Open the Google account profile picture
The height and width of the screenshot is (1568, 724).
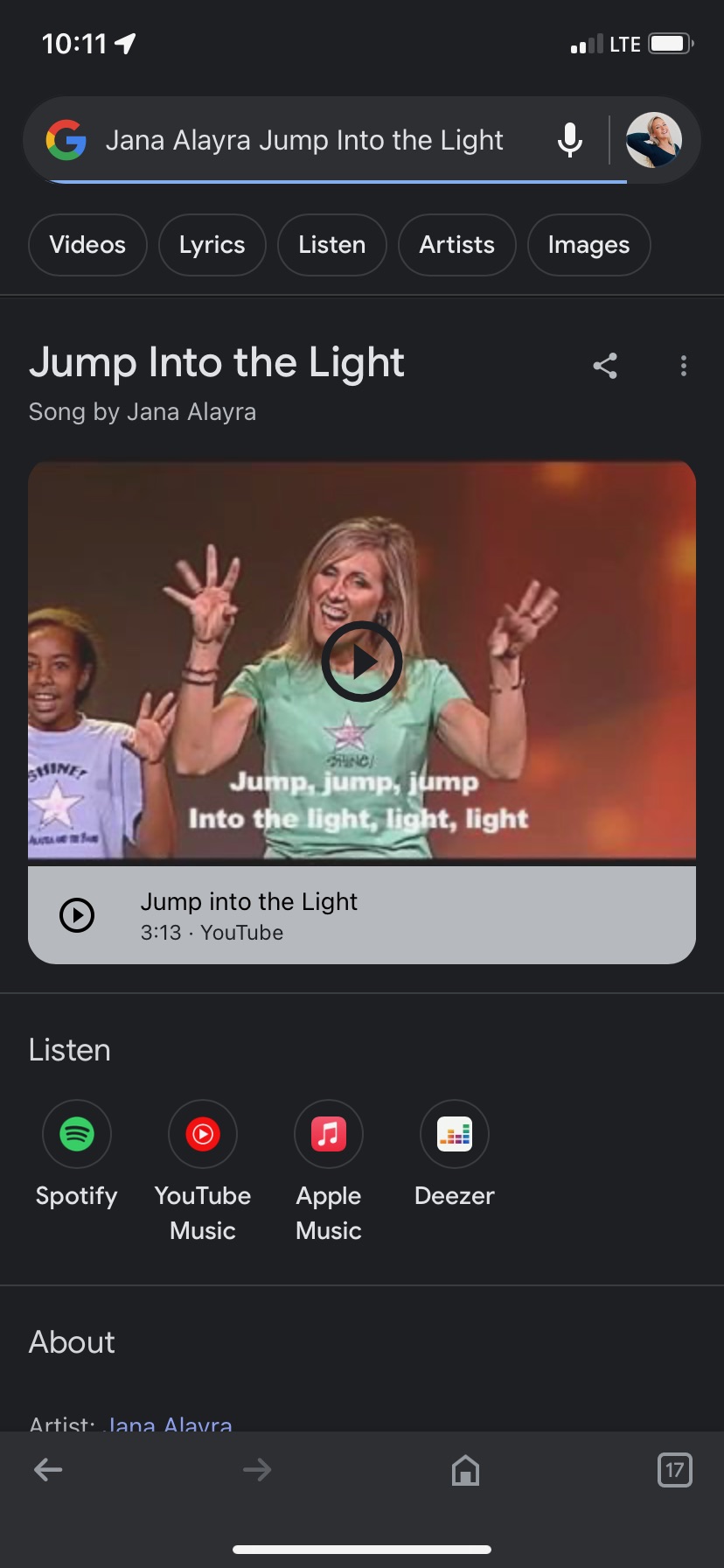pos(653,140)
